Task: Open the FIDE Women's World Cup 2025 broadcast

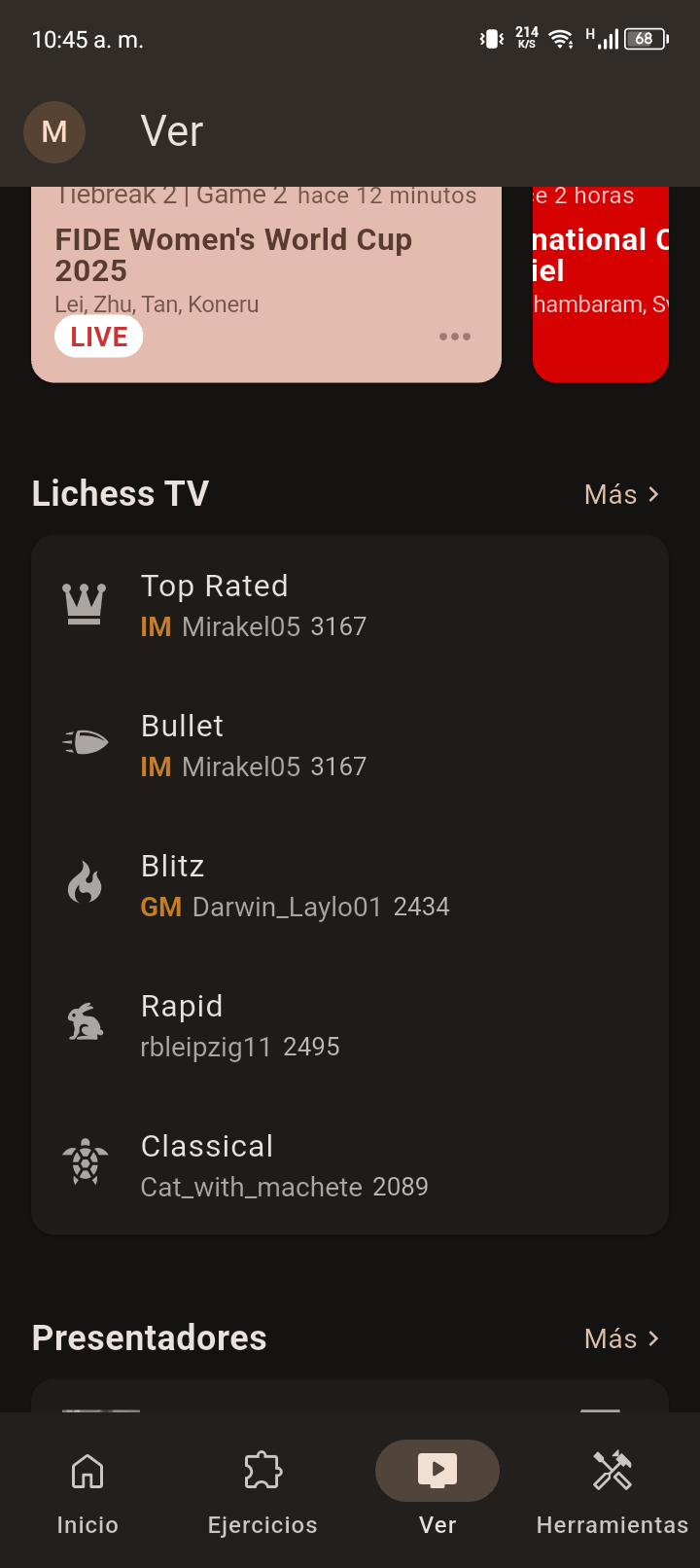Action: pos(266,284)
